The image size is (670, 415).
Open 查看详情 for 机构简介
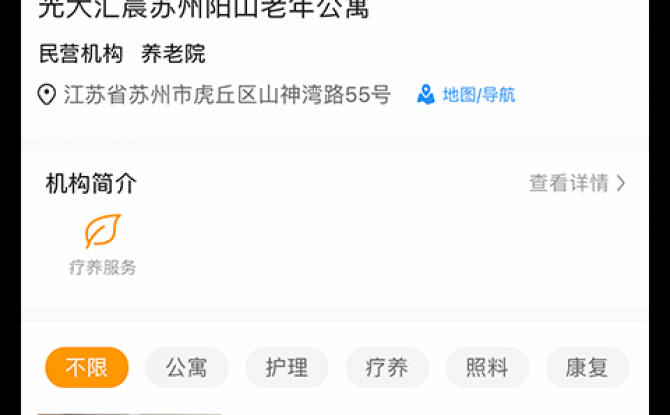tap(577, 183)
